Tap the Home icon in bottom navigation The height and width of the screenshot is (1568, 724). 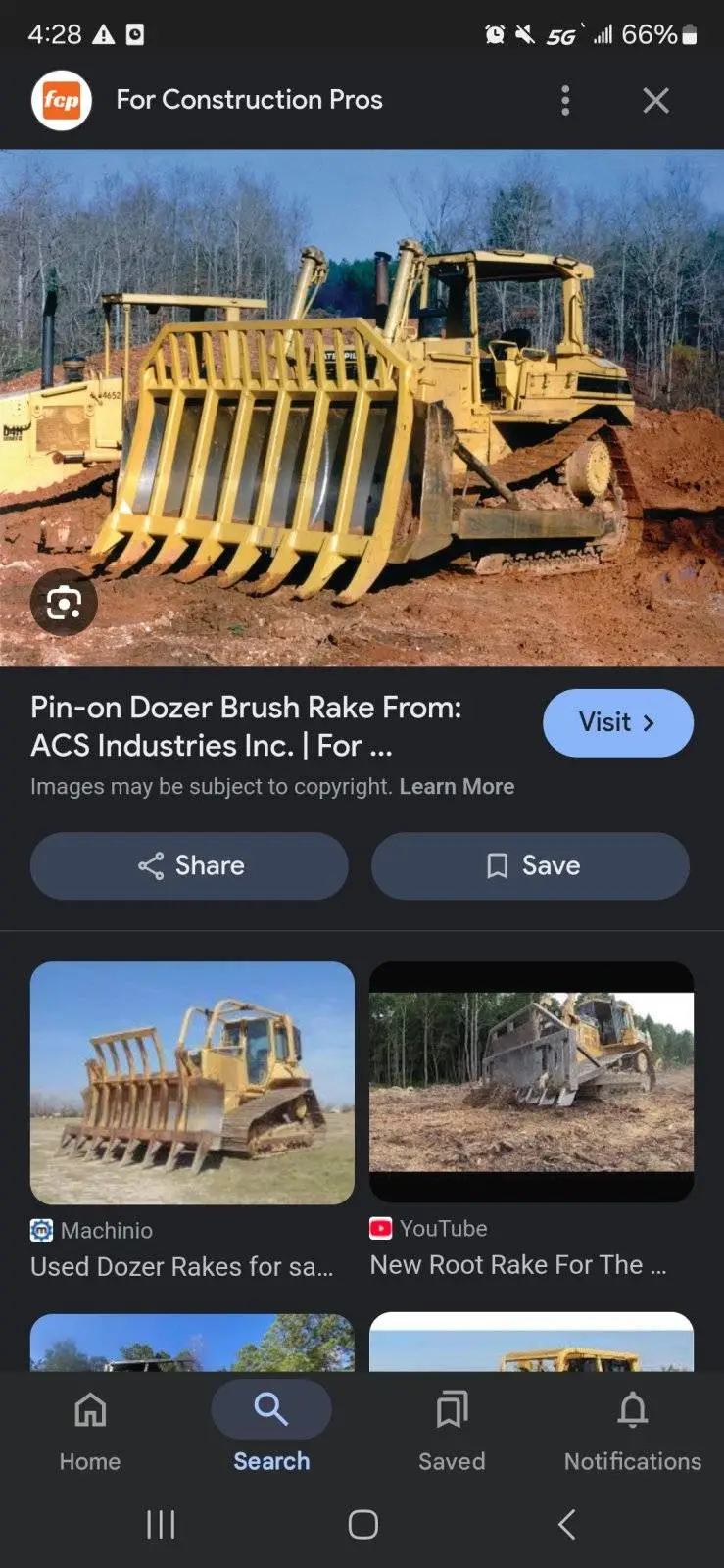click(89, 1411)
